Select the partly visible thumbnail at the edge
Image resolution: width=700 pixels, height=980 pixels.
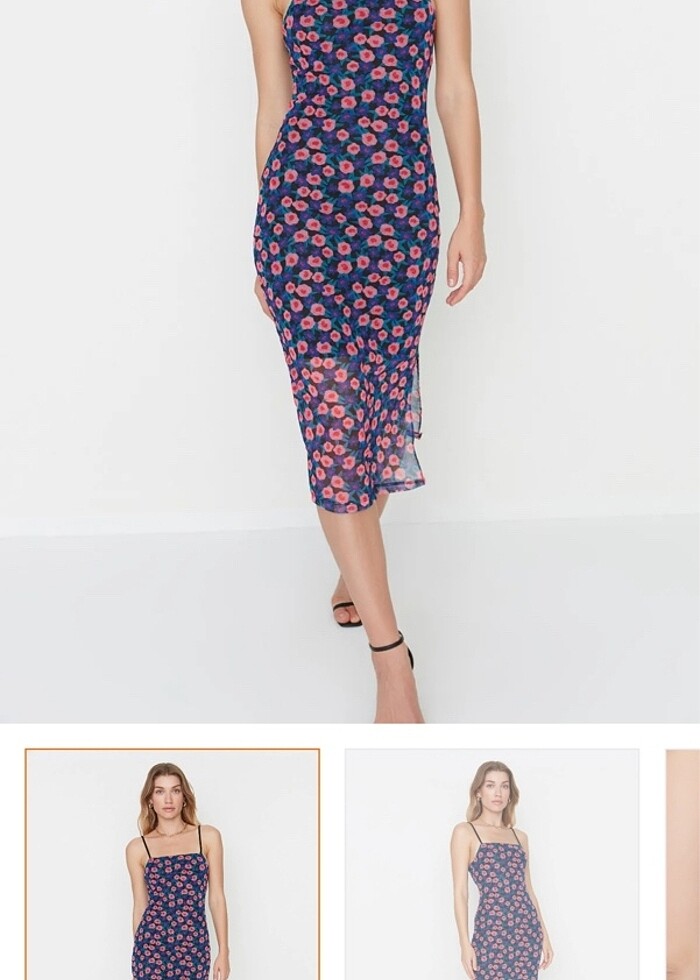click(x=684, y=864)
